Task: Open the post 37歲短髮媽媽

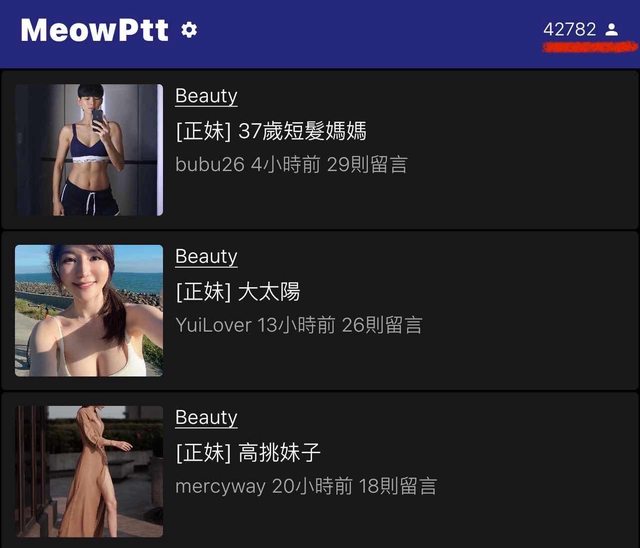Action: (271, 131)
